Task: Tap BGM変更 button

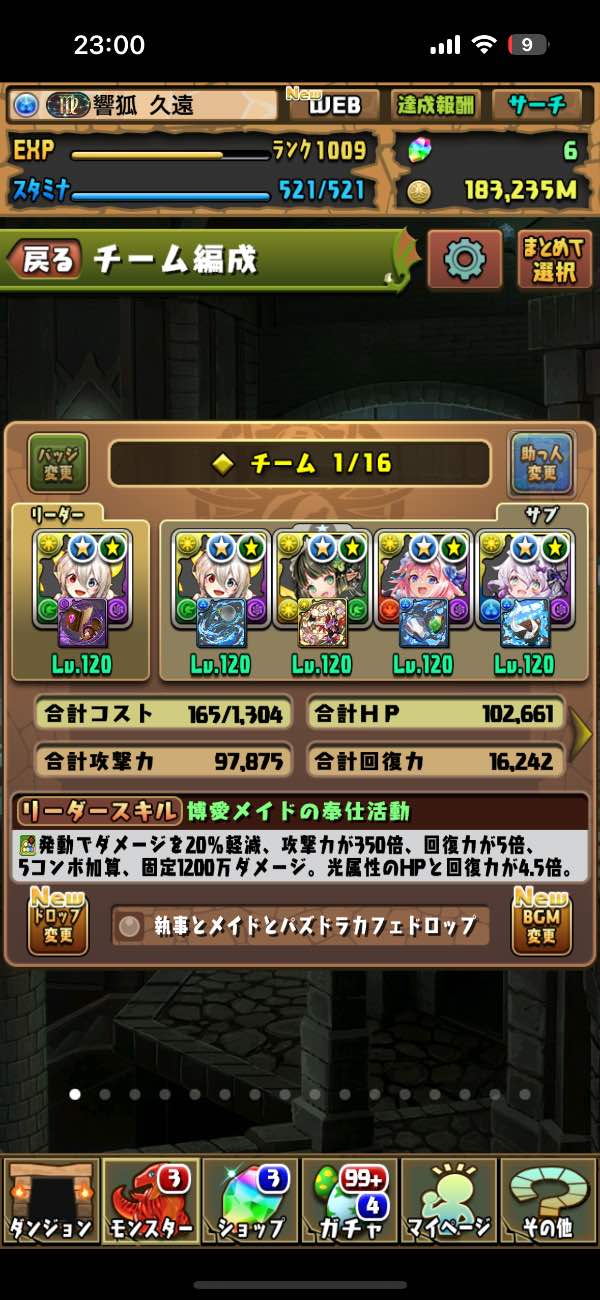Action: (x=541, y=927)
